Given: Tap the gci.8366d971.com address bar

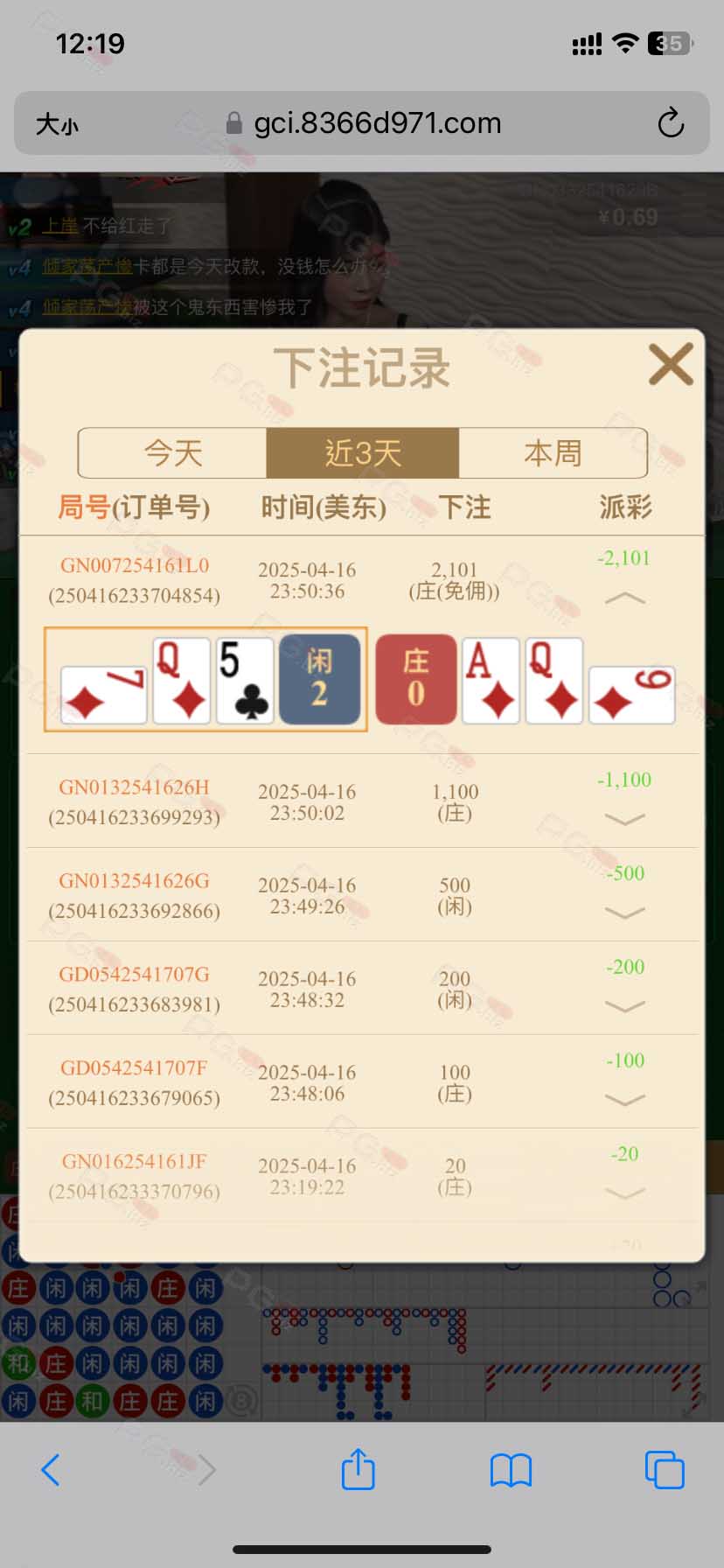Looking at the screenshot, I should (x=362, y=123).
